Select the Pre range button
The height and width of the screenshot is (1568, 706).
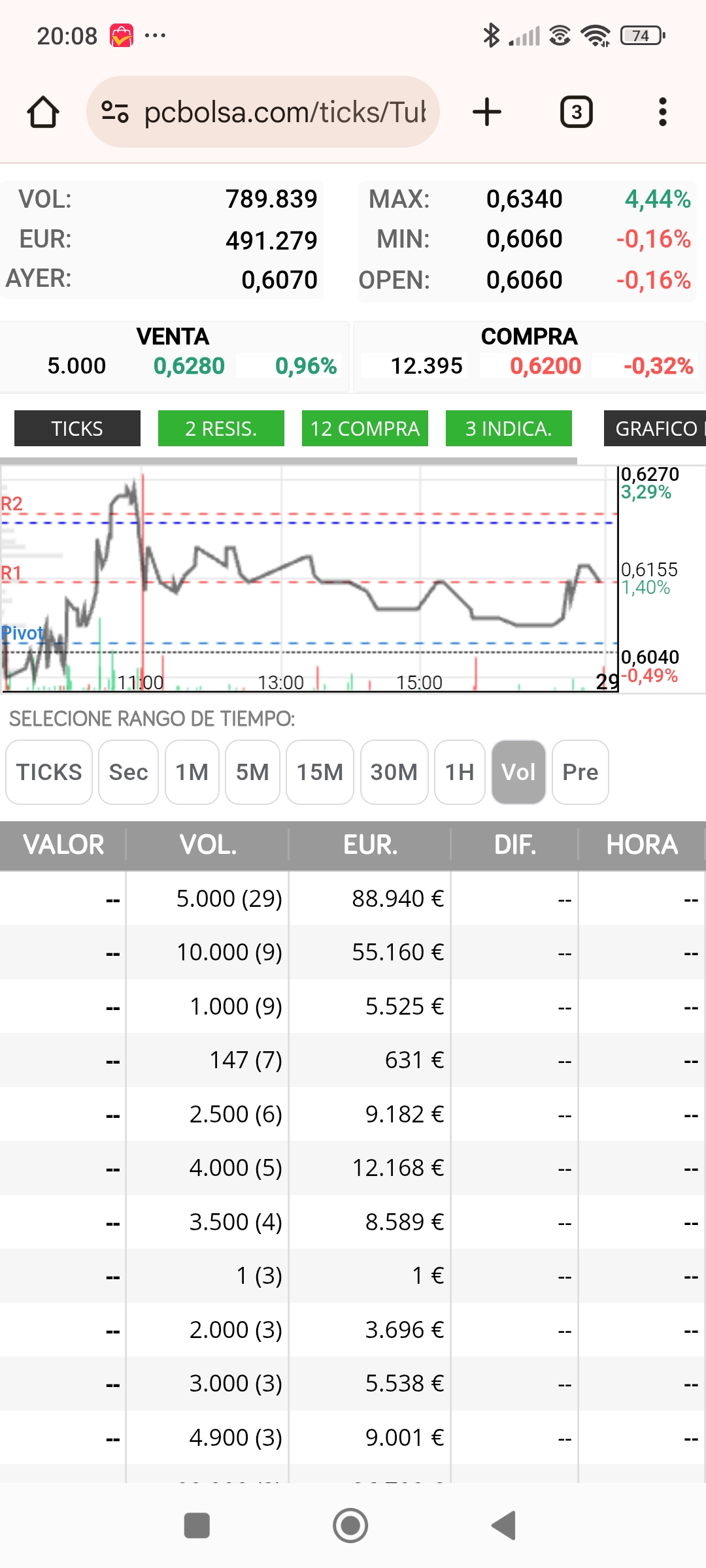point(580,772)
